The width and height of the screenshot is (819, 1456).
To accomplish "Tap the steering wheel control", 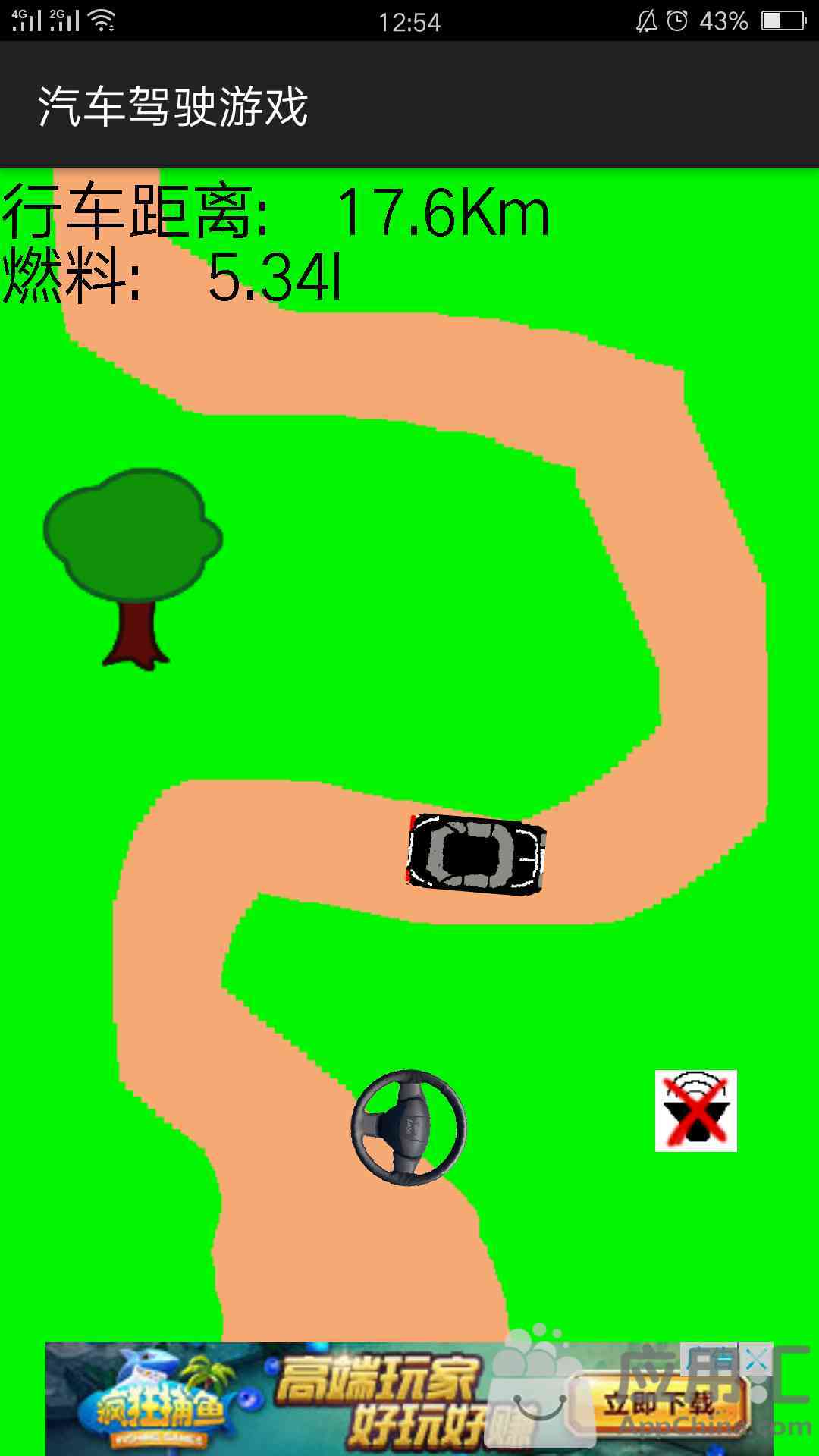I will (x=409, y=1128).
